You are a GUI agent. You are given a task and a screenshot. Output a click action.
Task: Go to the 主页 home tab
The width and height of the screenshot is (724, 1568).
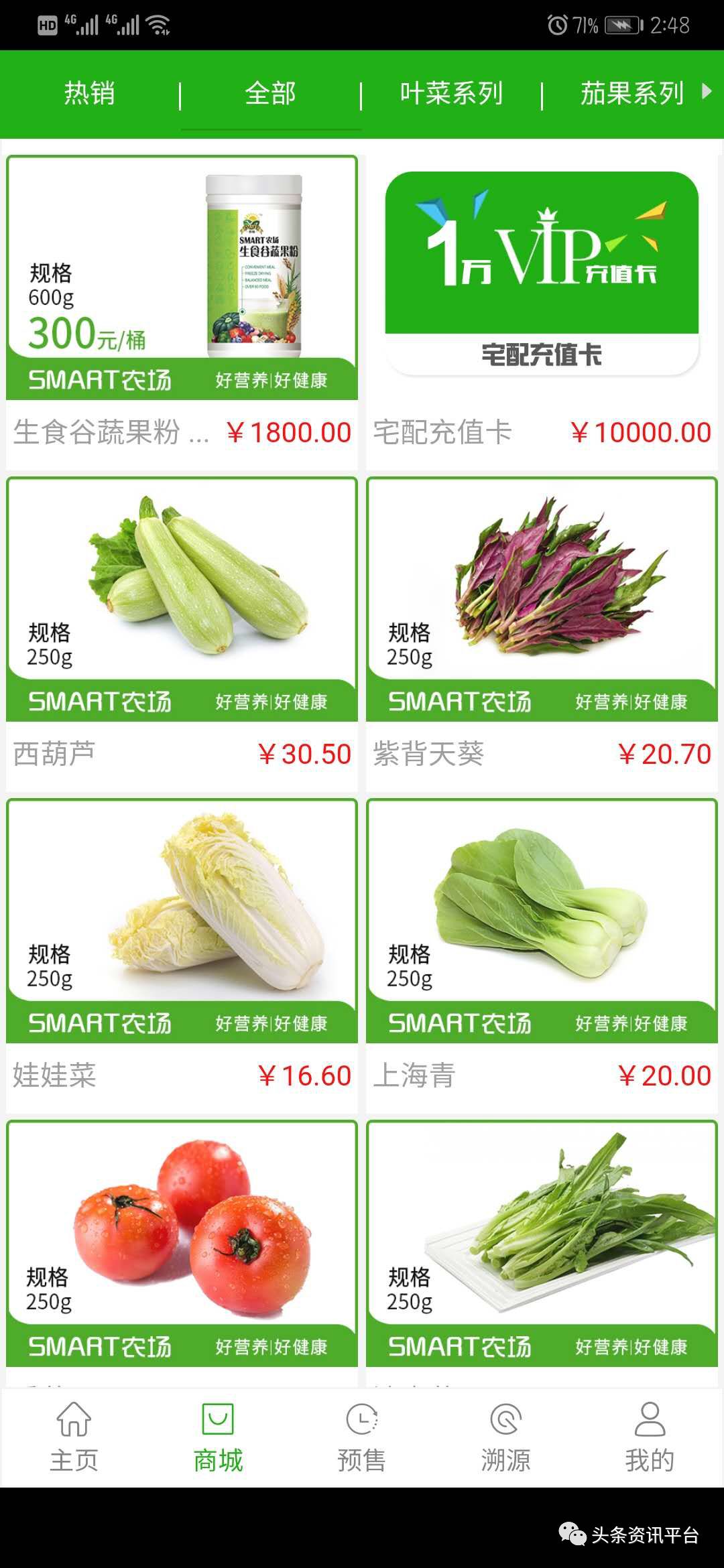pyautogui.click(x=74, y=1438)
